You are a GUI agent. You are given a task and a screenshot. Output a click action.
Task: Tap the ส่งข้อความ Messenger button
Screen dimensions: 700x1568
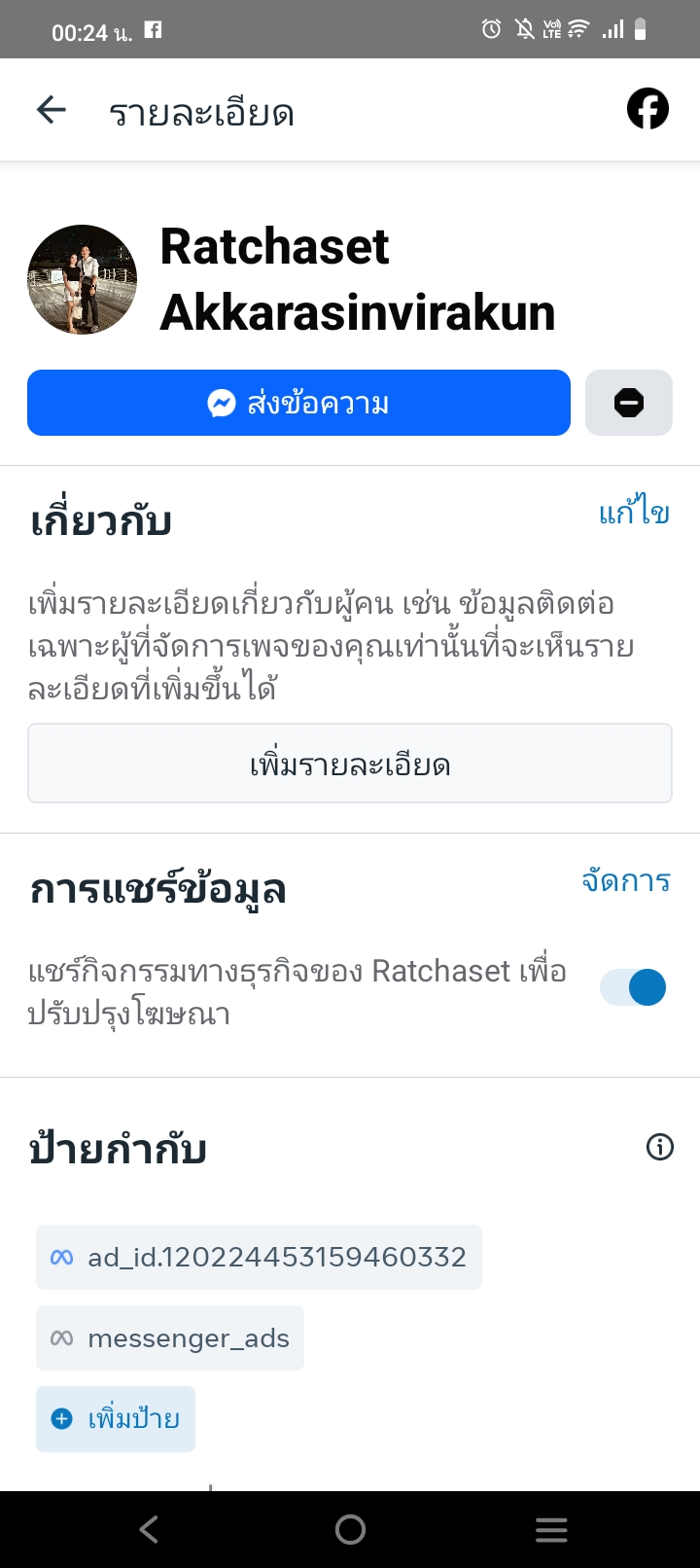pos(298,403)
